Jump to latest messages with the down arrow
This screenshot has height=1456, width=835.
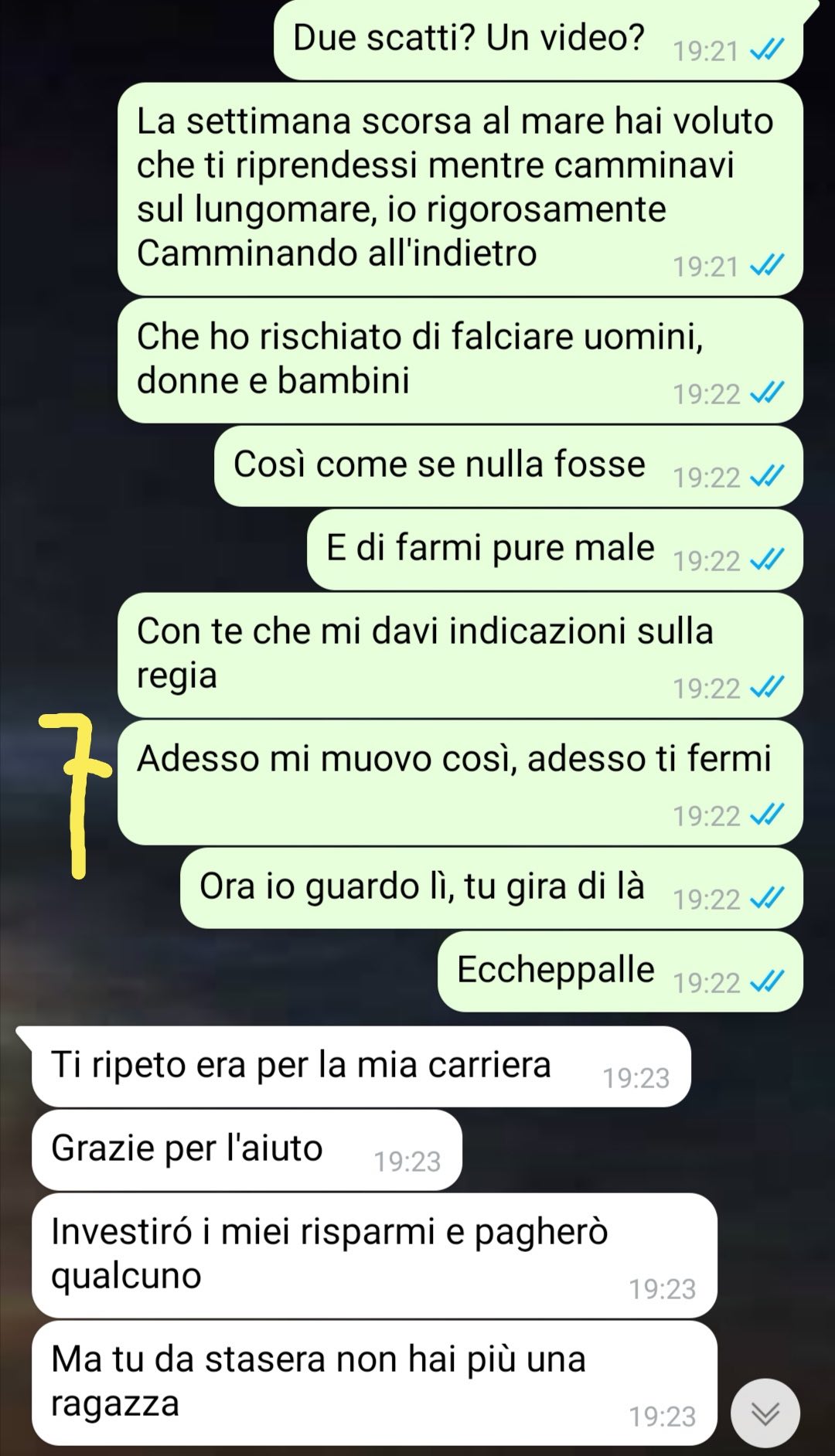click(x=765, y=1413)
